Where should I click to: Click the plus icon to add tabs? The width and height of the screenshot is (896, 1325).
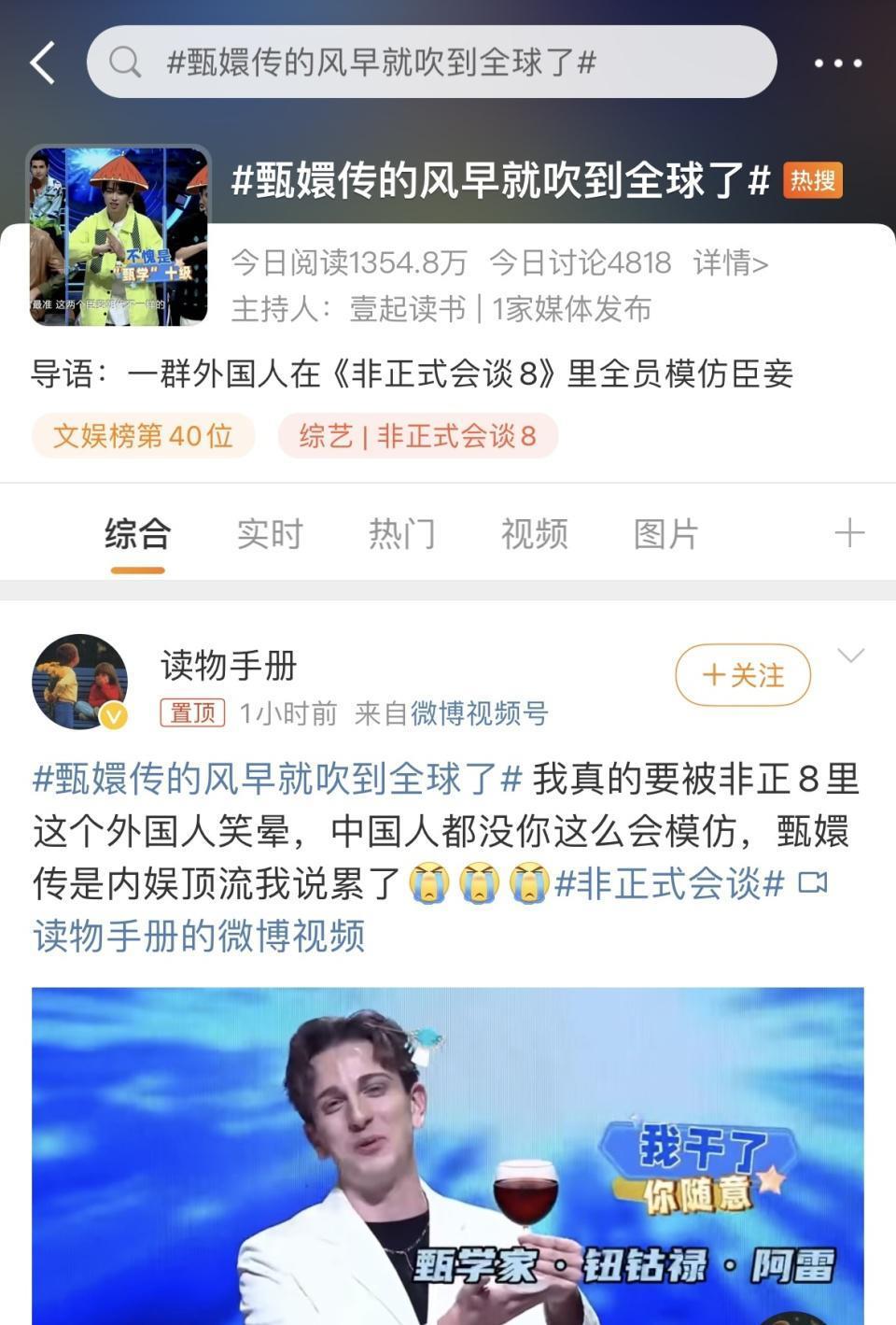pos(850,533)
